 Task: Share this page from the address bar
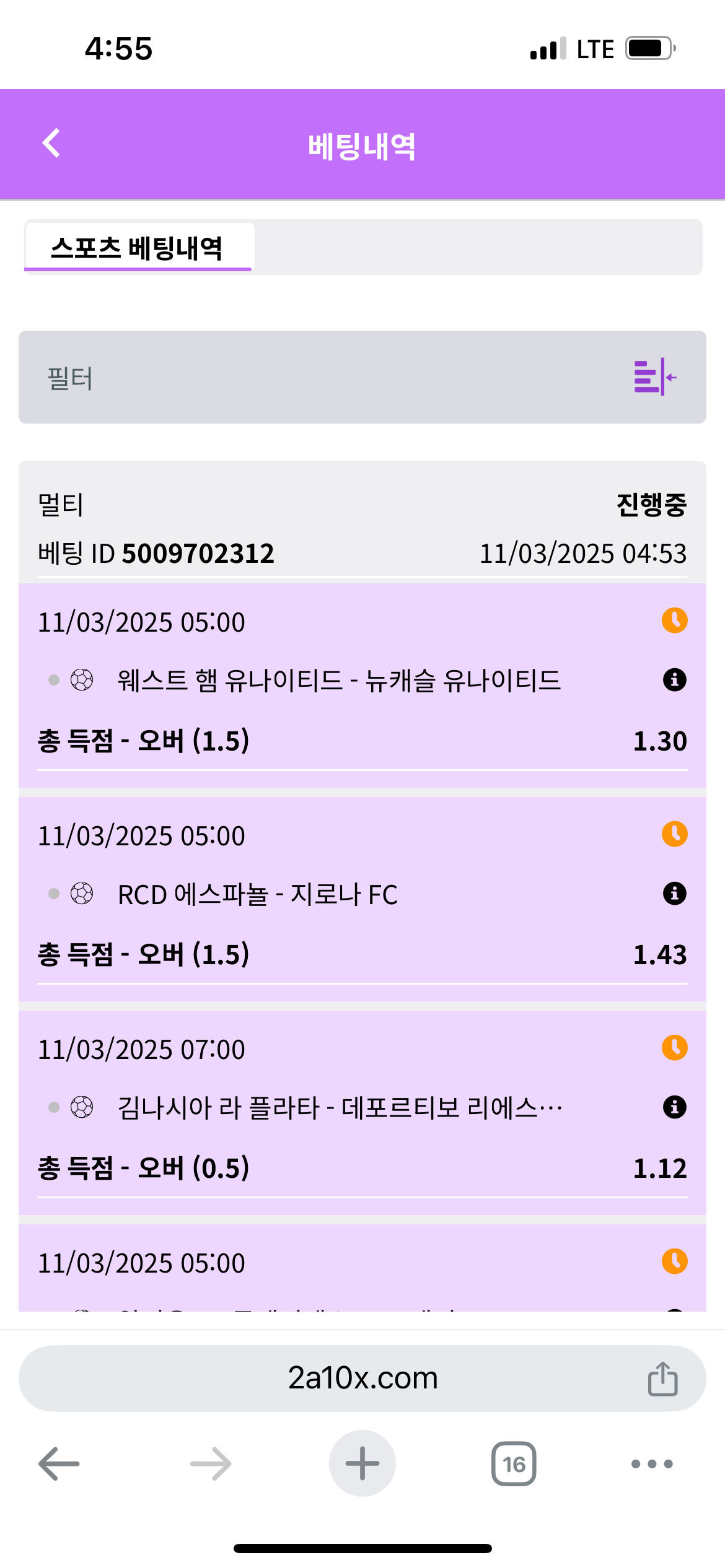pyautogui.click(x=662, y=1379)
